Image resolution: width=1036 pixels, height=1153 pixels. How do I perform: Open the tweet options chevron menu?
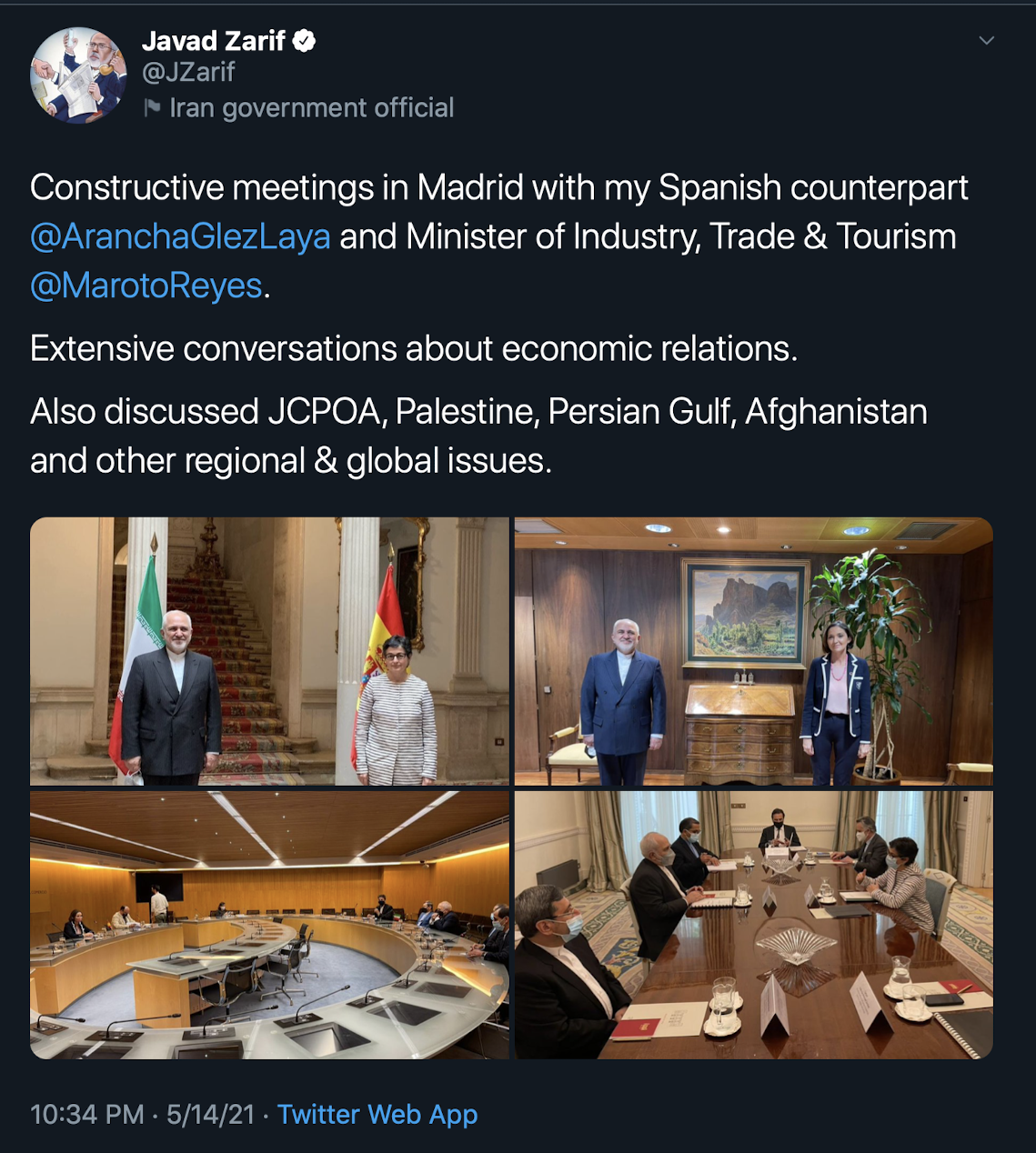986,41
